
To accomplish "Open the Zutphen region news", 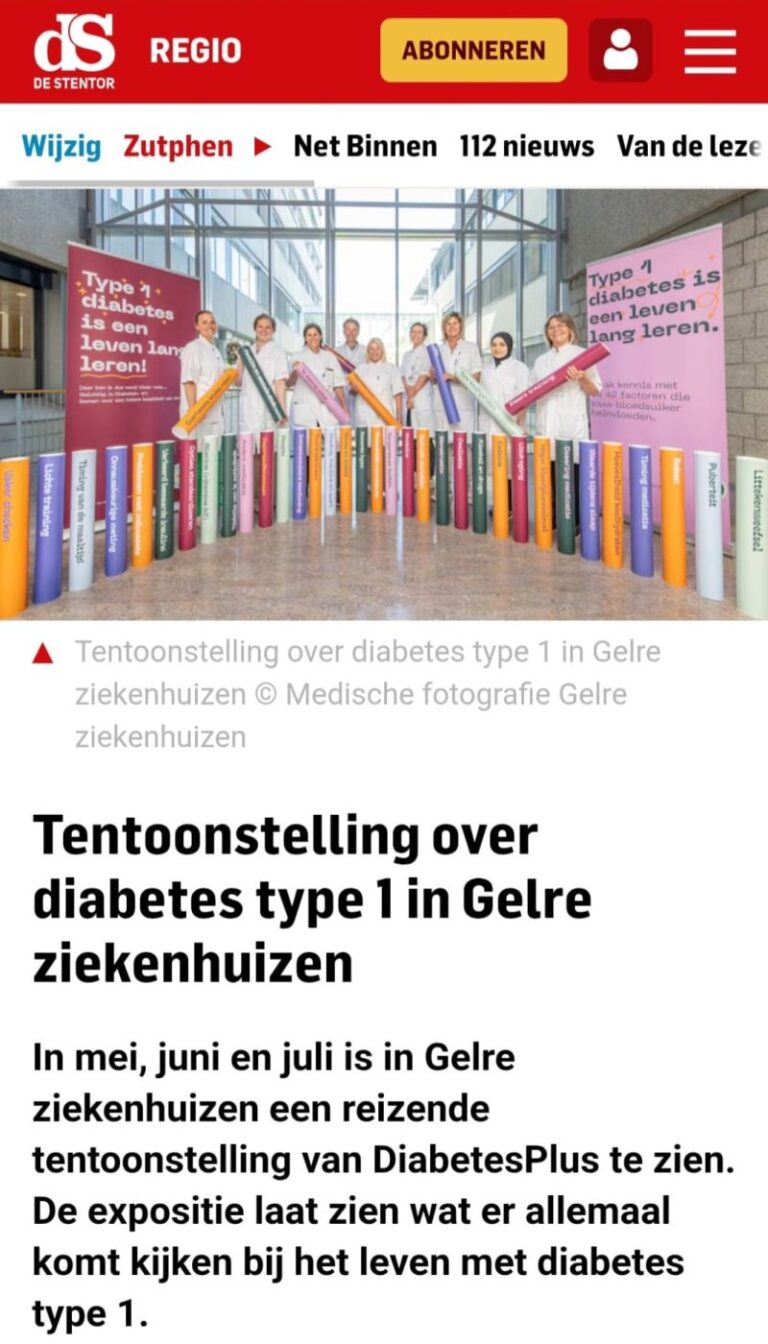I will pyautogui.click(x=178, y=147).
